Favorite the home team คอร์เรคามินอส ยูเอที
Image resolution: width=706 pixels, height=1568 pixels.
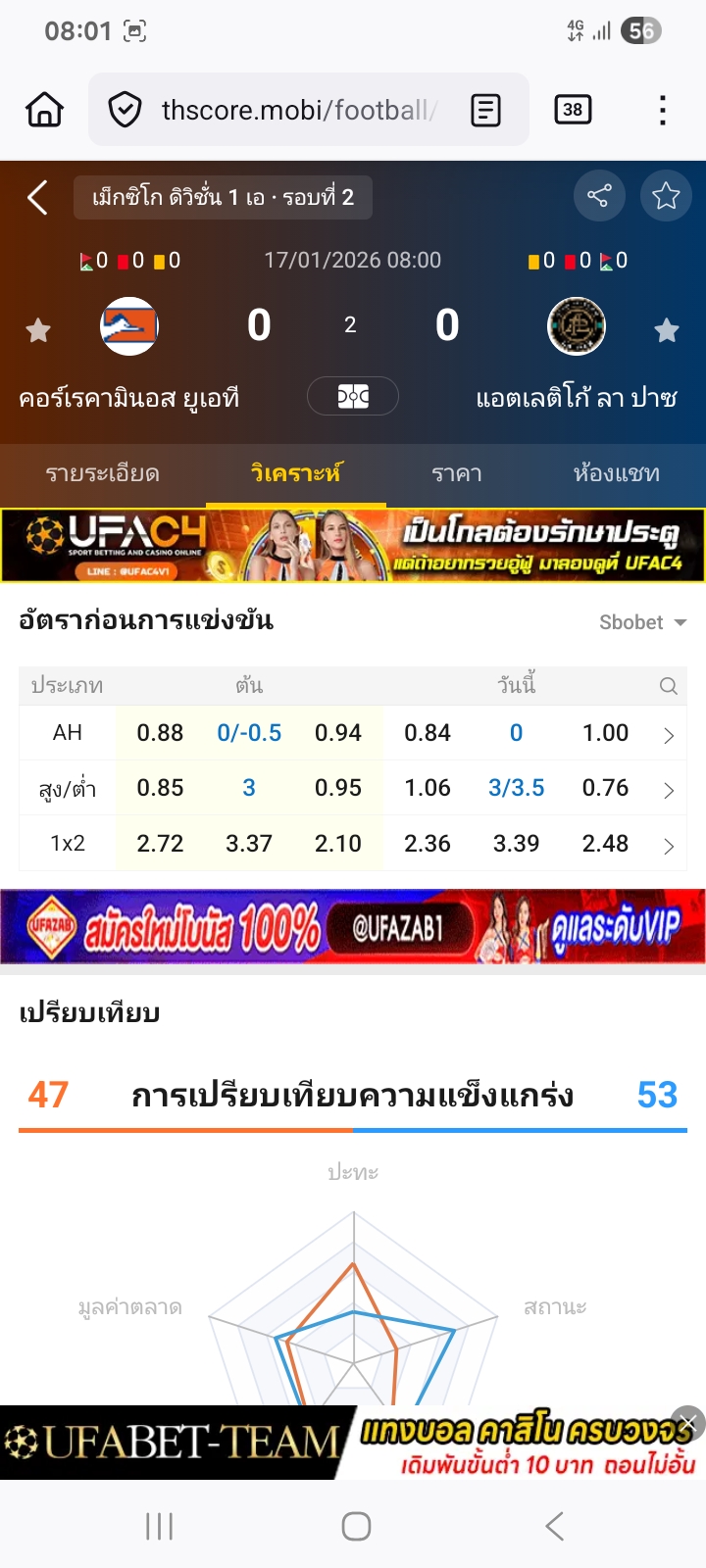[38, 330]
